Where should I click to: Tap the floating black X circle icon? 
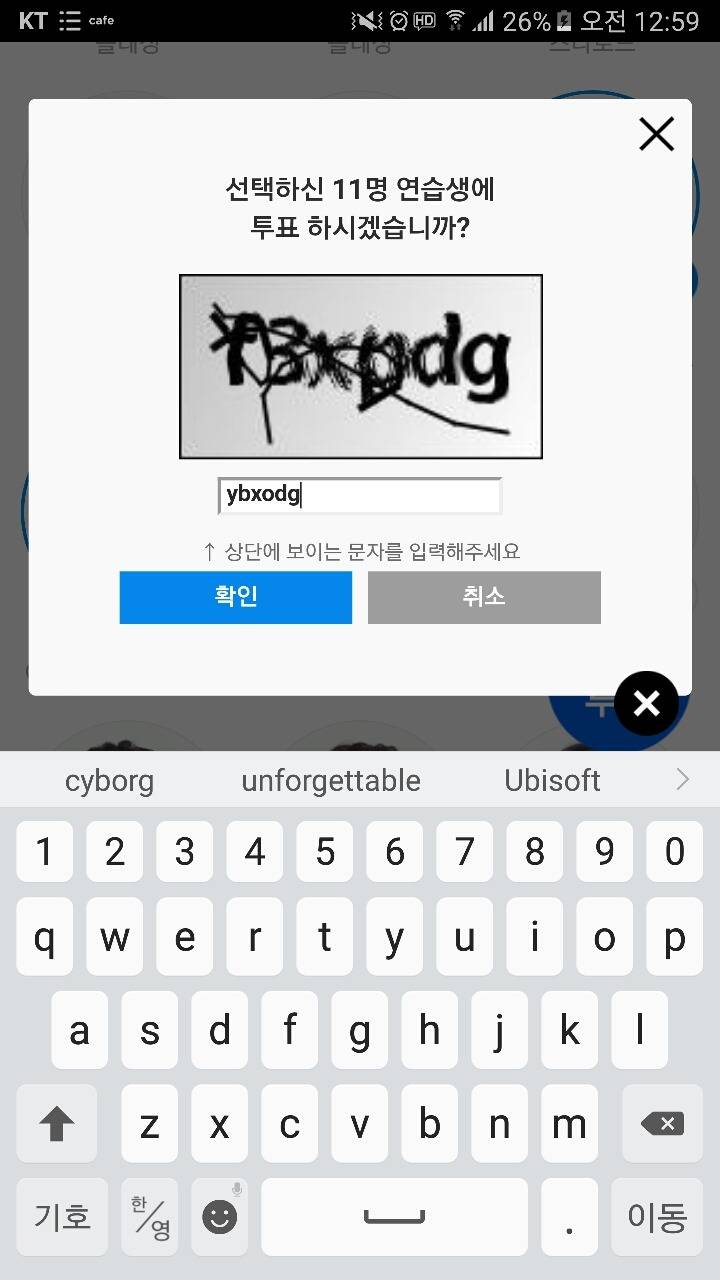pos(646,703)
